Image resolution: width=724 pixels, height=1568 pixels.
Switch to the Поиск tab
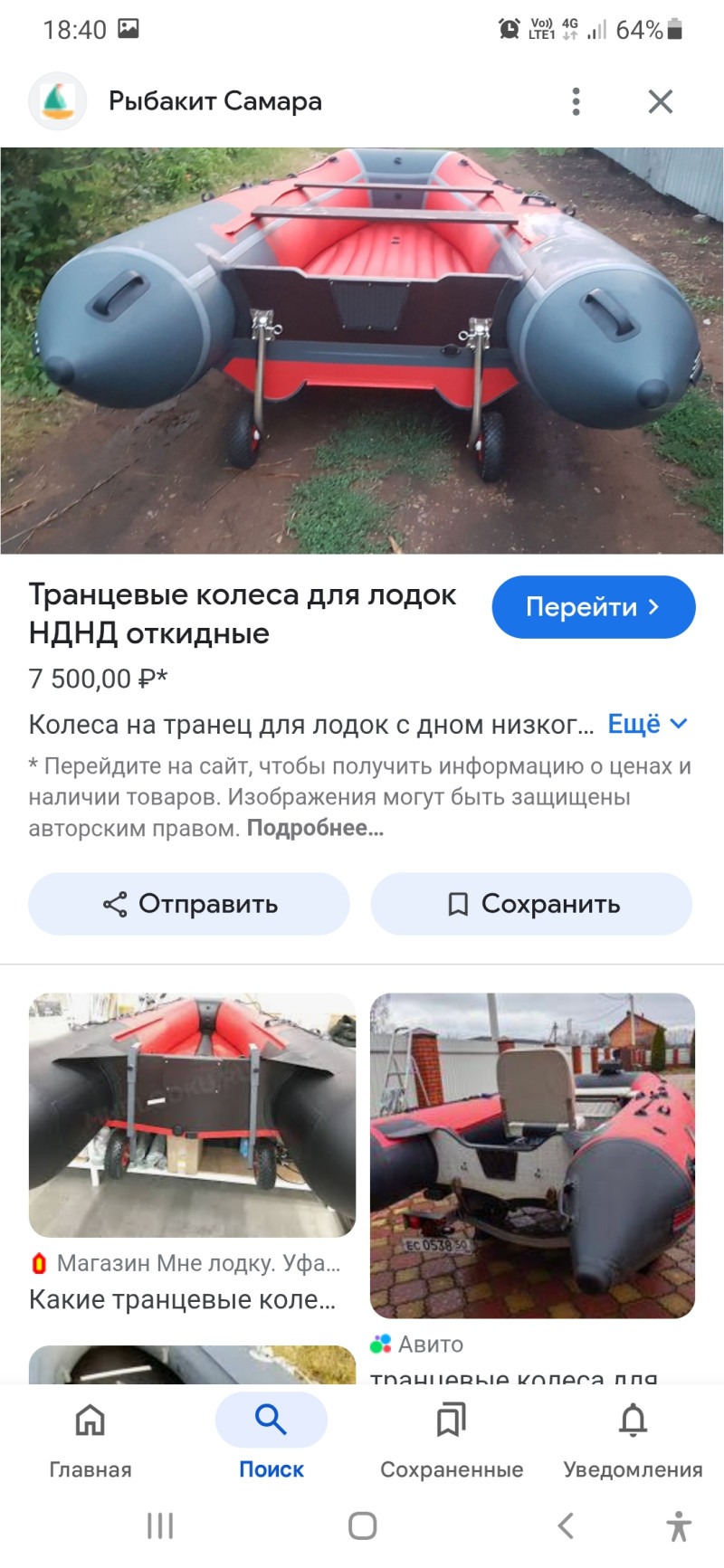pos(271,1437)
